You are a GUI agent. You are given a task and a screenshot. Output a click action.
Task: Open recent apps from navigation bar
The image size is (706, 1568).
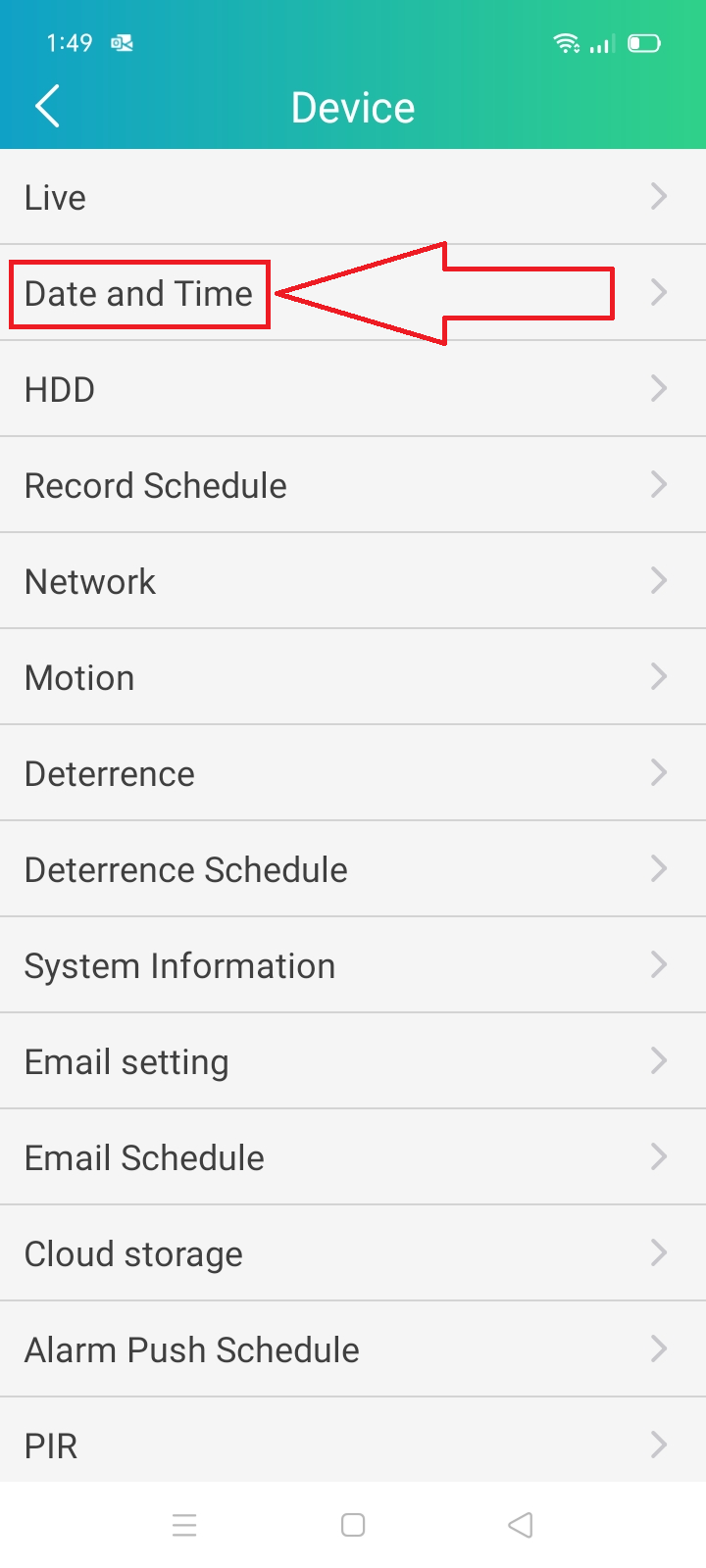[184, 1525]
